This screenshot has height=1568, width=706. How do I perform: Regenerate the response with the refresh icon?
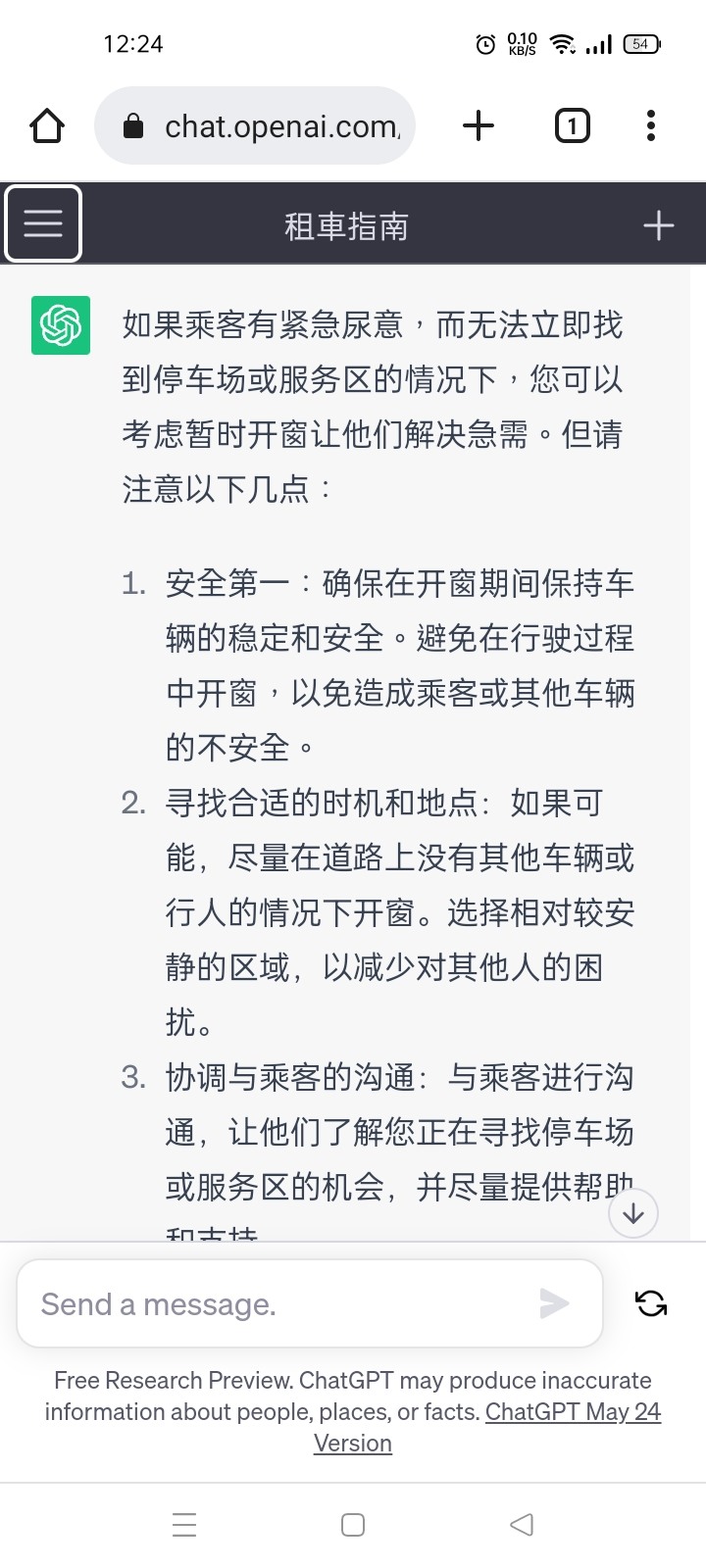pyautogui.click(x=651, y=1303)
